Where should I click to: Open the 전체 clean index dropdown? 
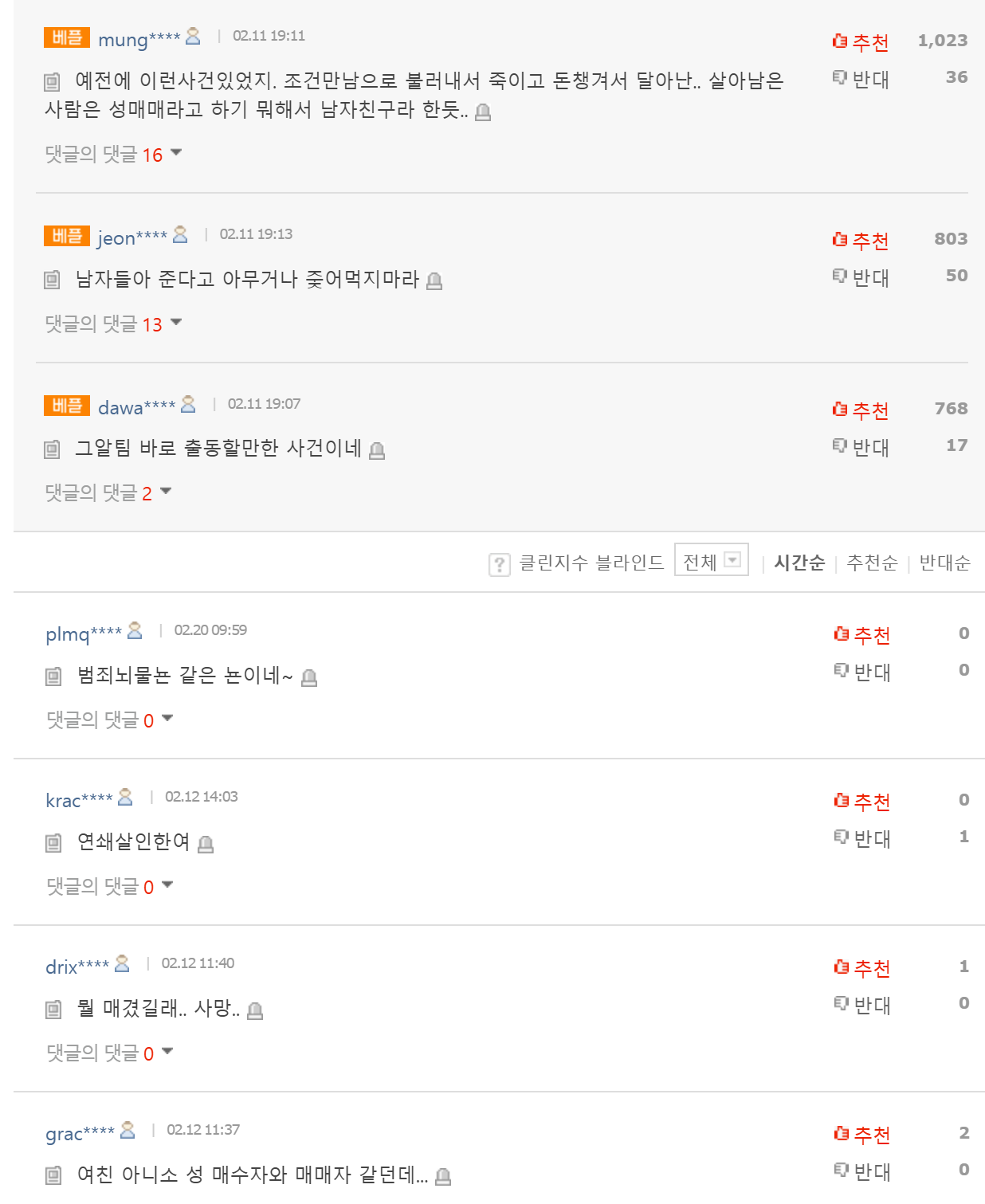[x=711, y=561]
